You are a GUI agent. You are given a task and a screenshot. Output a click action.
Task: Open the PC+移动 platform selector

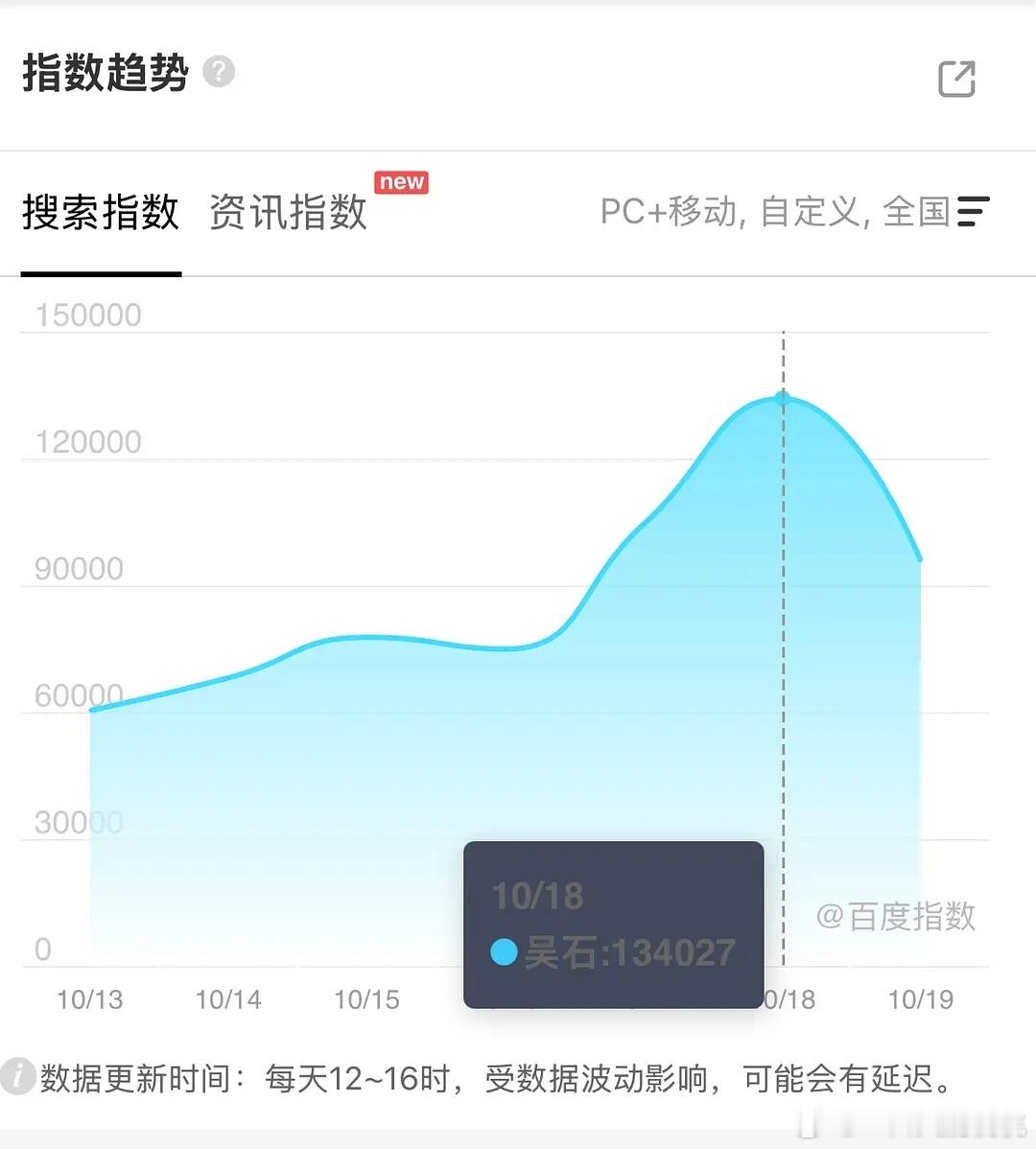click(x=671, y=212)
